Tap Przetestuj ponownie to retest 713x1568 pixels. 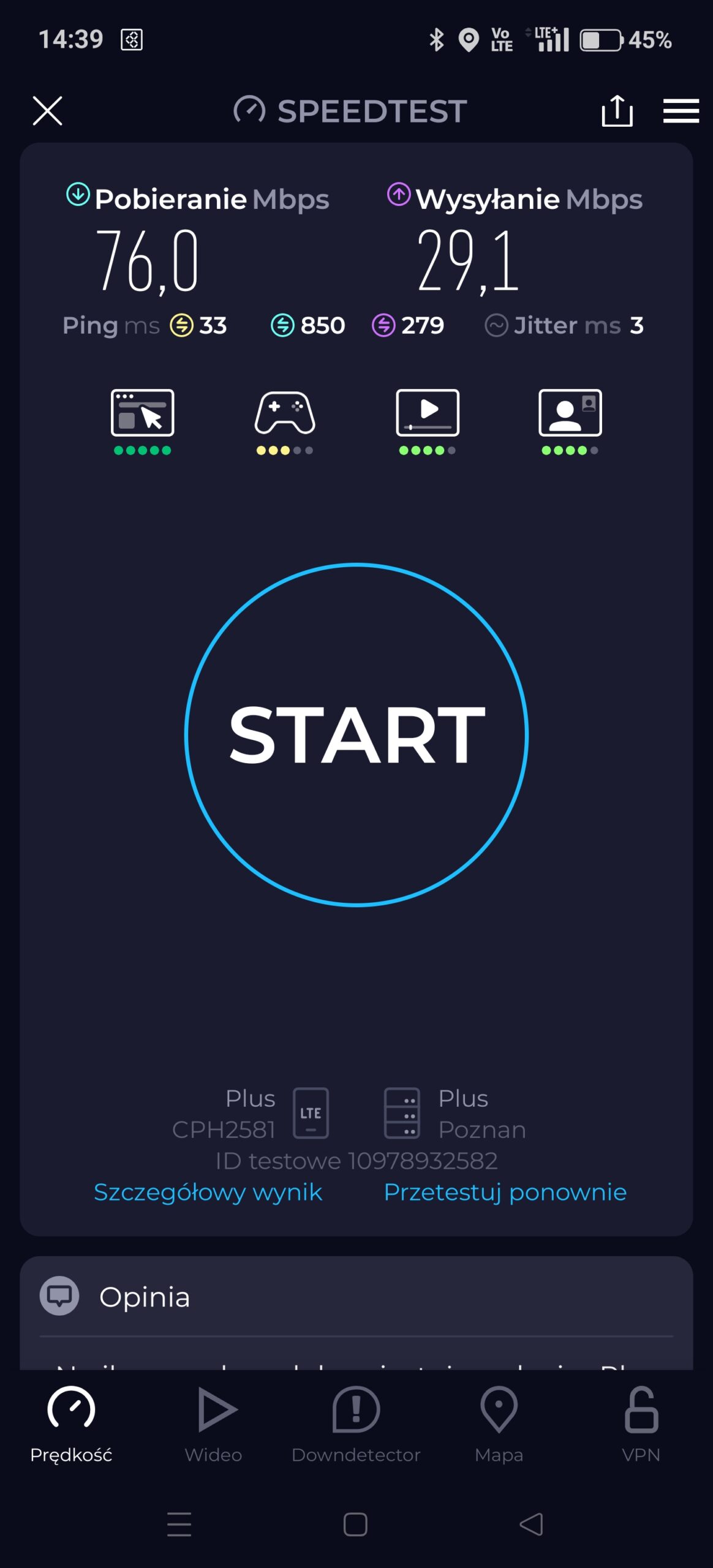505,1192
